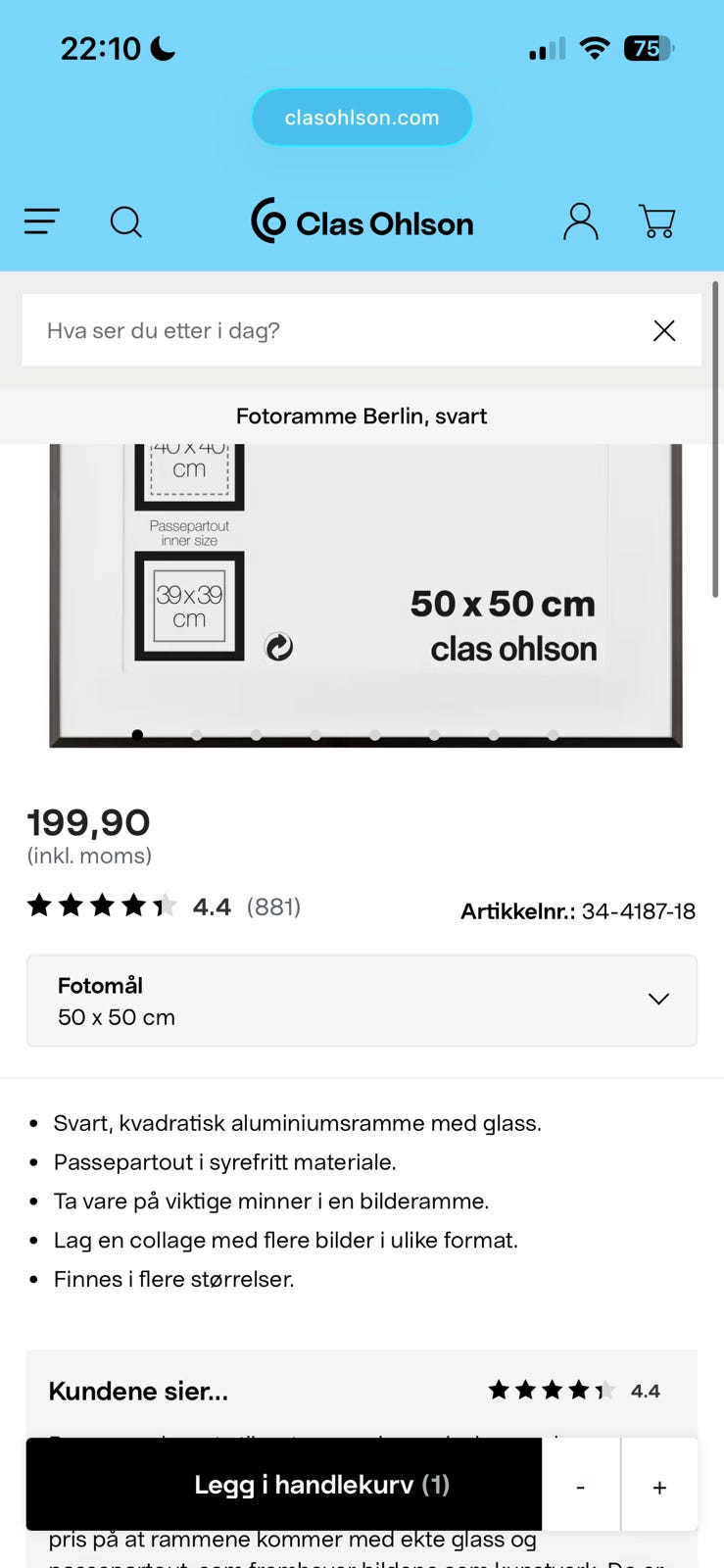Click the Clas Ohlson logo
Screen dimensions: 724x1568
pos(362,222)
